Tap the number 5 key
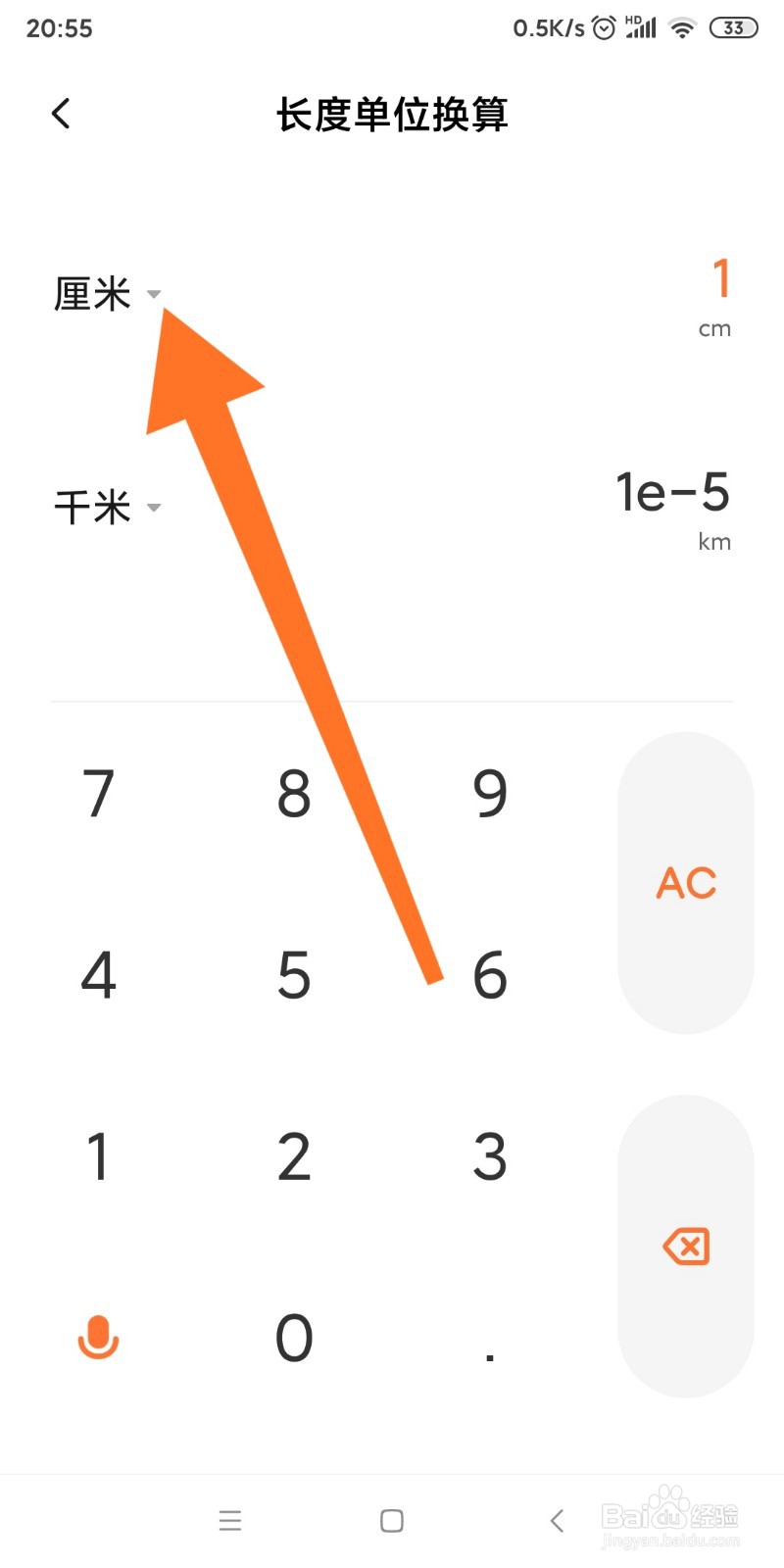Image resolution: width=784 pixels, height=1568 pixels. click(293, 976)
